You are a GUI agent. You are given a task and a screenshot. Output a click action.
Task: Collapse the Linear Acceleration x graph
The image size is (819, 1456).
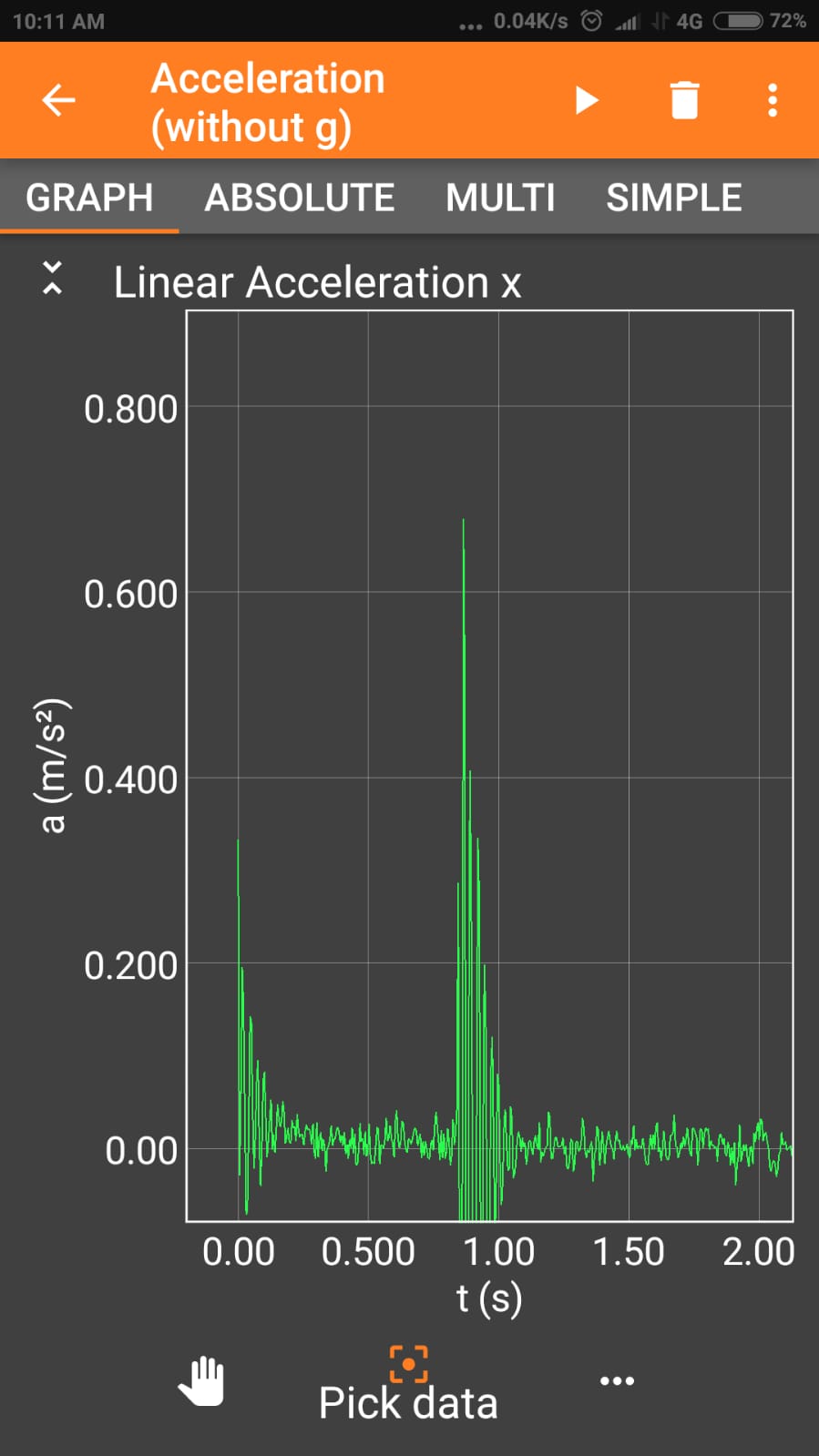tap(53, 278)
